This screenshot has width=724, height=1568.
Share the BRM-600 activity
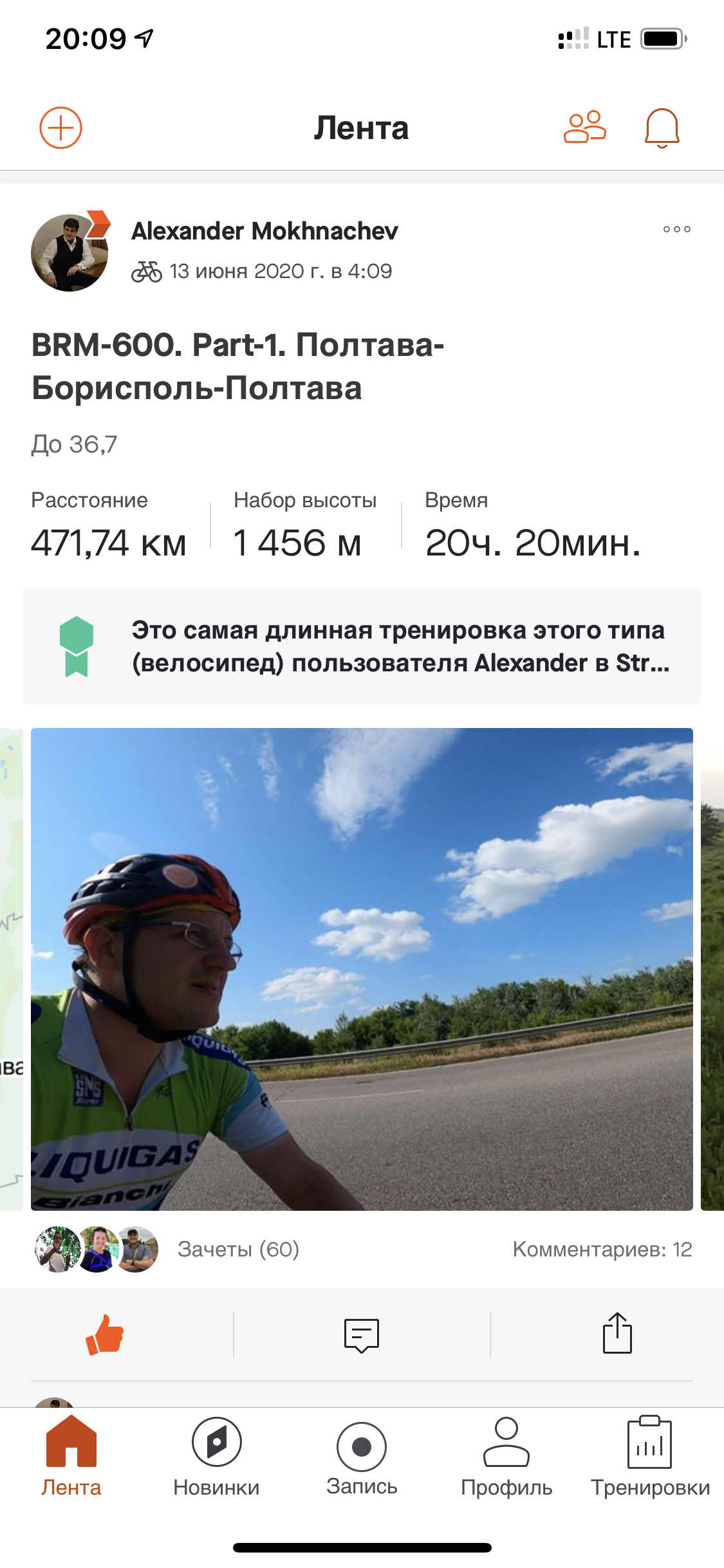(x=617, y=1334)
